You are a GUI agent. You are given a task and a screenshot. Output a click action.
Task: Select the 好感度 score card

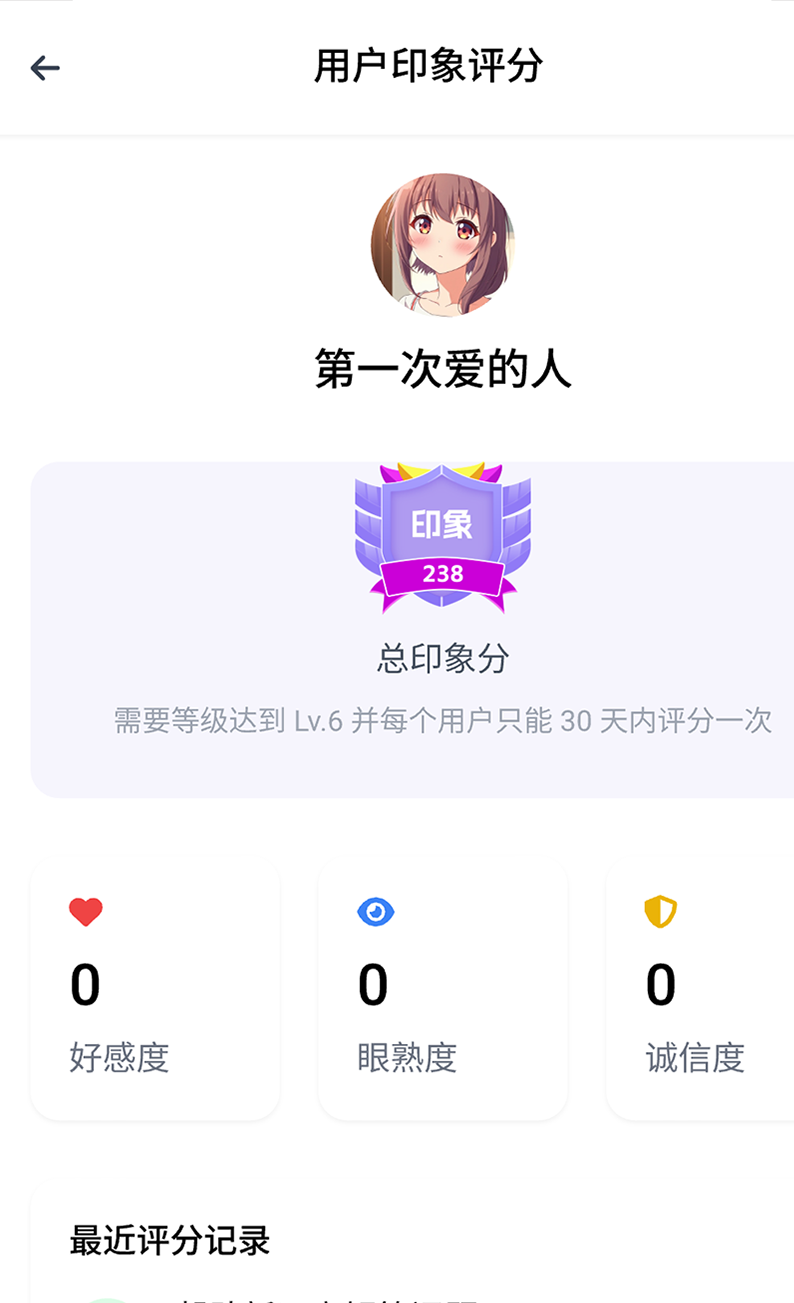(x=155, y=989)
